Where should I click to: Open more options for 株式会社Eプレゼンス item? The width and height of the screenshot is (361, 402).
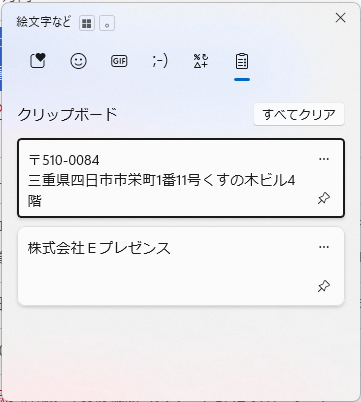324,247
